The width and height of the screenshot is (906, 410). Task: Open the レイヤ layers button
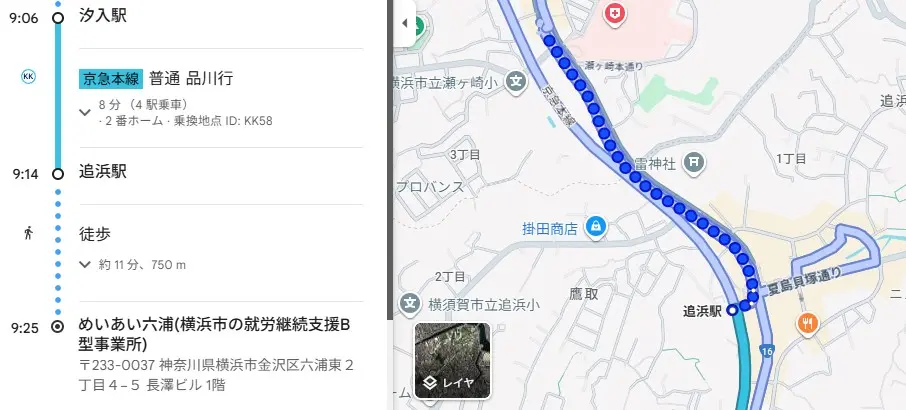click(451, 361)
